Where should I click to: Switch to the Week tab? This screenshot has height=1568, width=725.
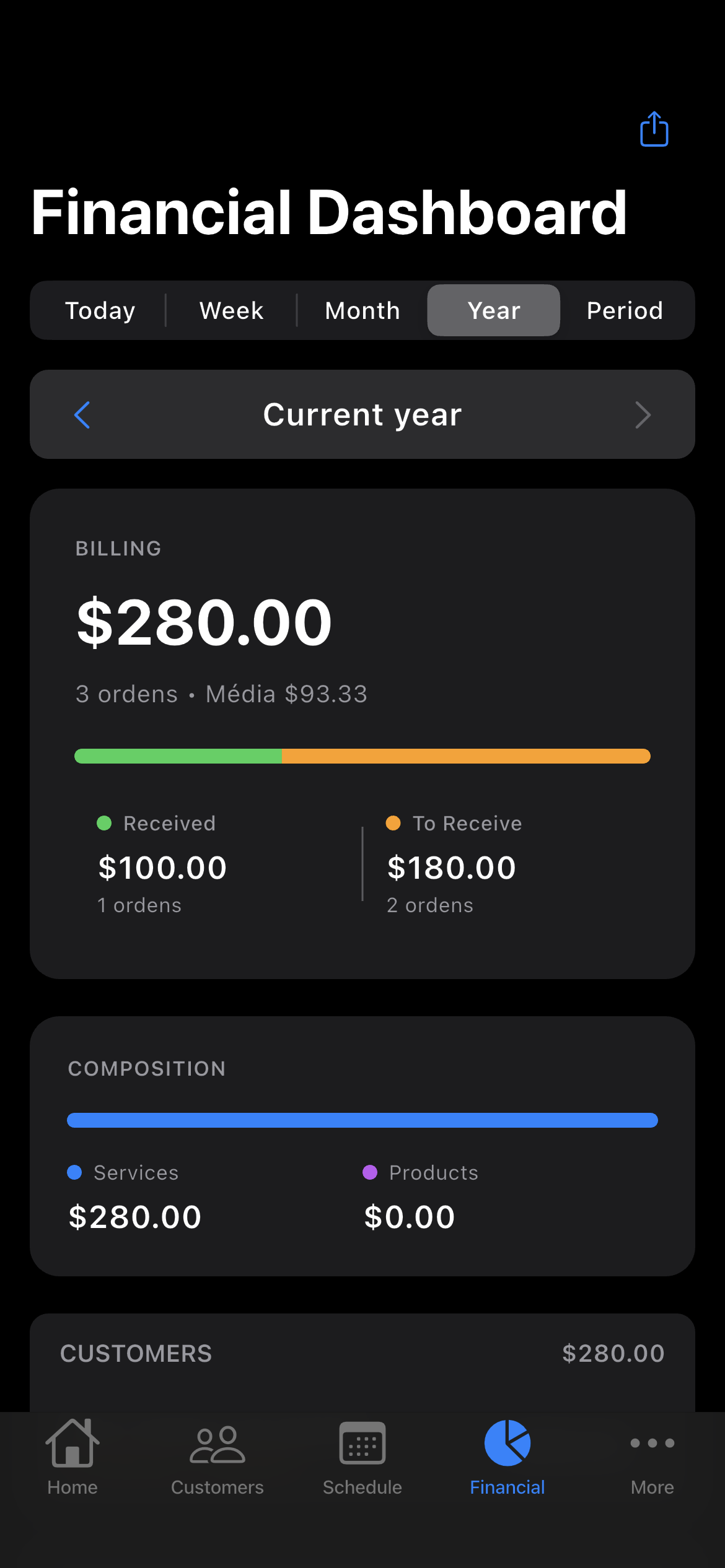coord(231,310)
